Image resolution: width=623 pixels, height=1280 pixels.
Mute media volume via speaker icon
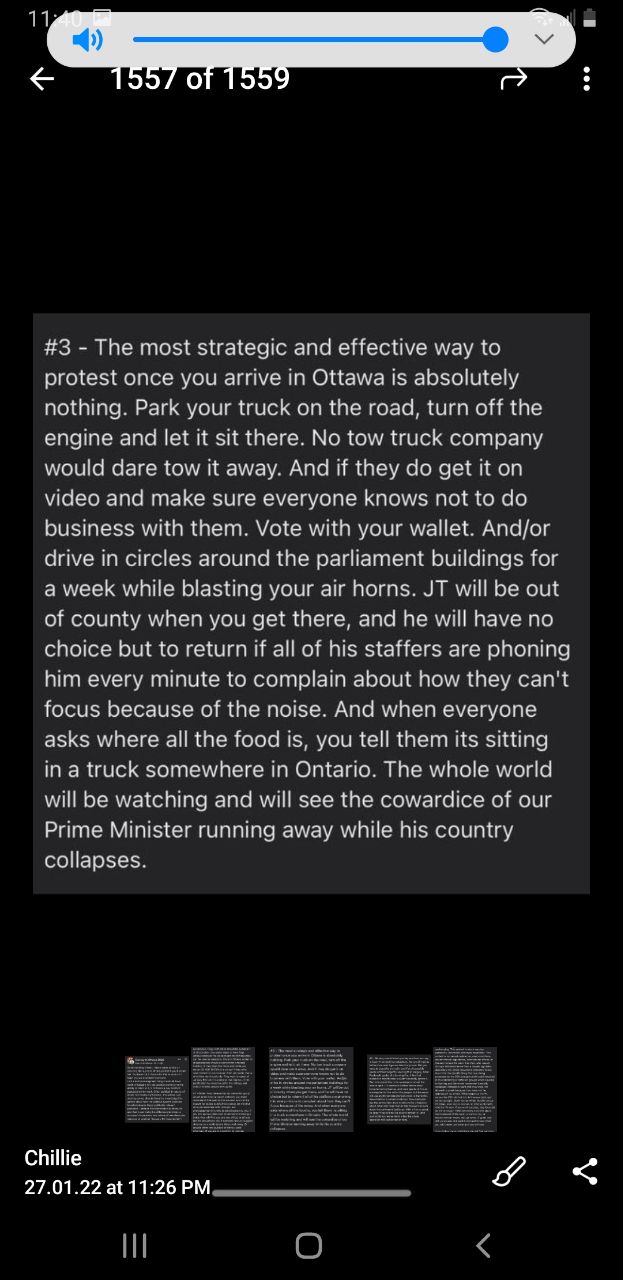(88, 40)
